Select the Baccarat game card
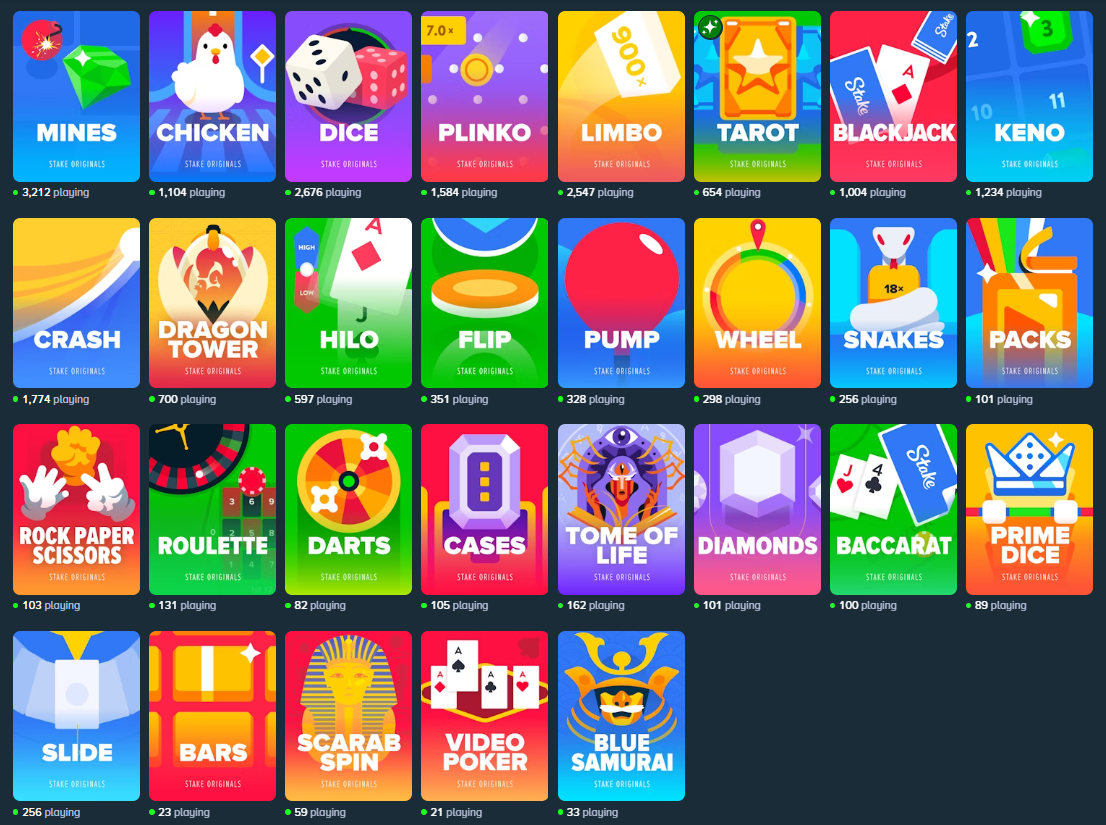 (893, 509)
